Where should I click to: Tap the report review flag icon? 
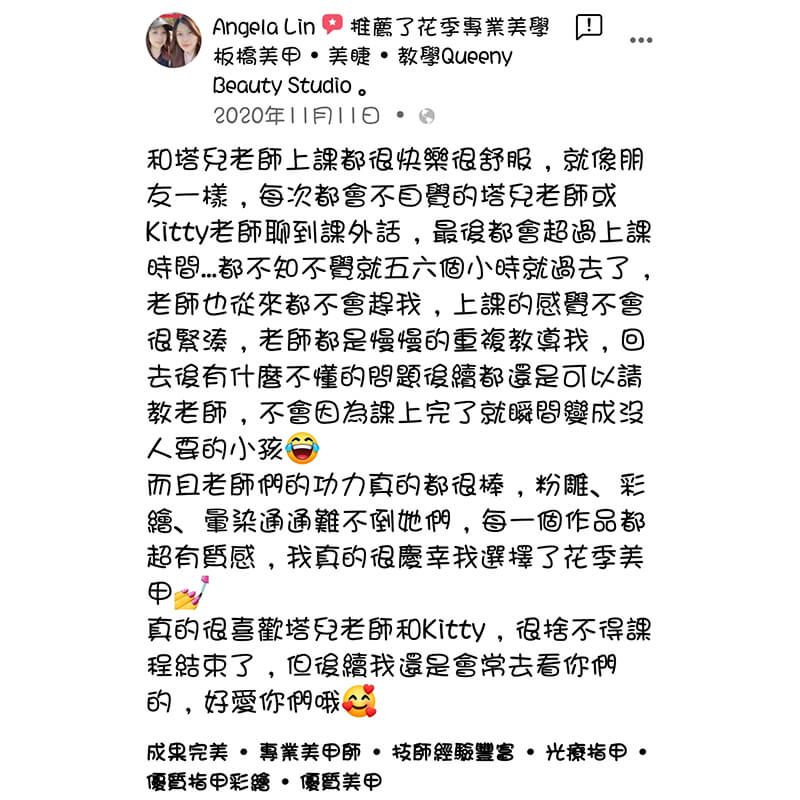(590, 27)
